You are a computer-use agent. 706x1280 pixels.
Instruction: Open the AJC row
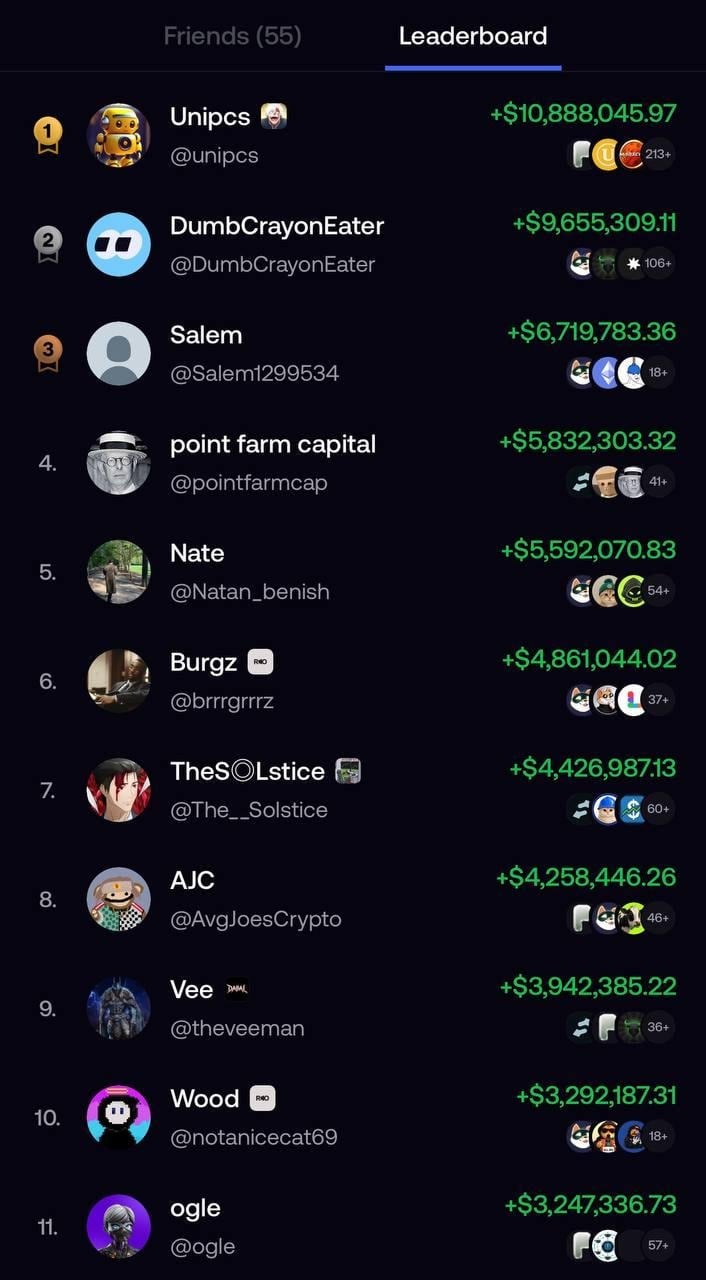click(x=353, y=898)
